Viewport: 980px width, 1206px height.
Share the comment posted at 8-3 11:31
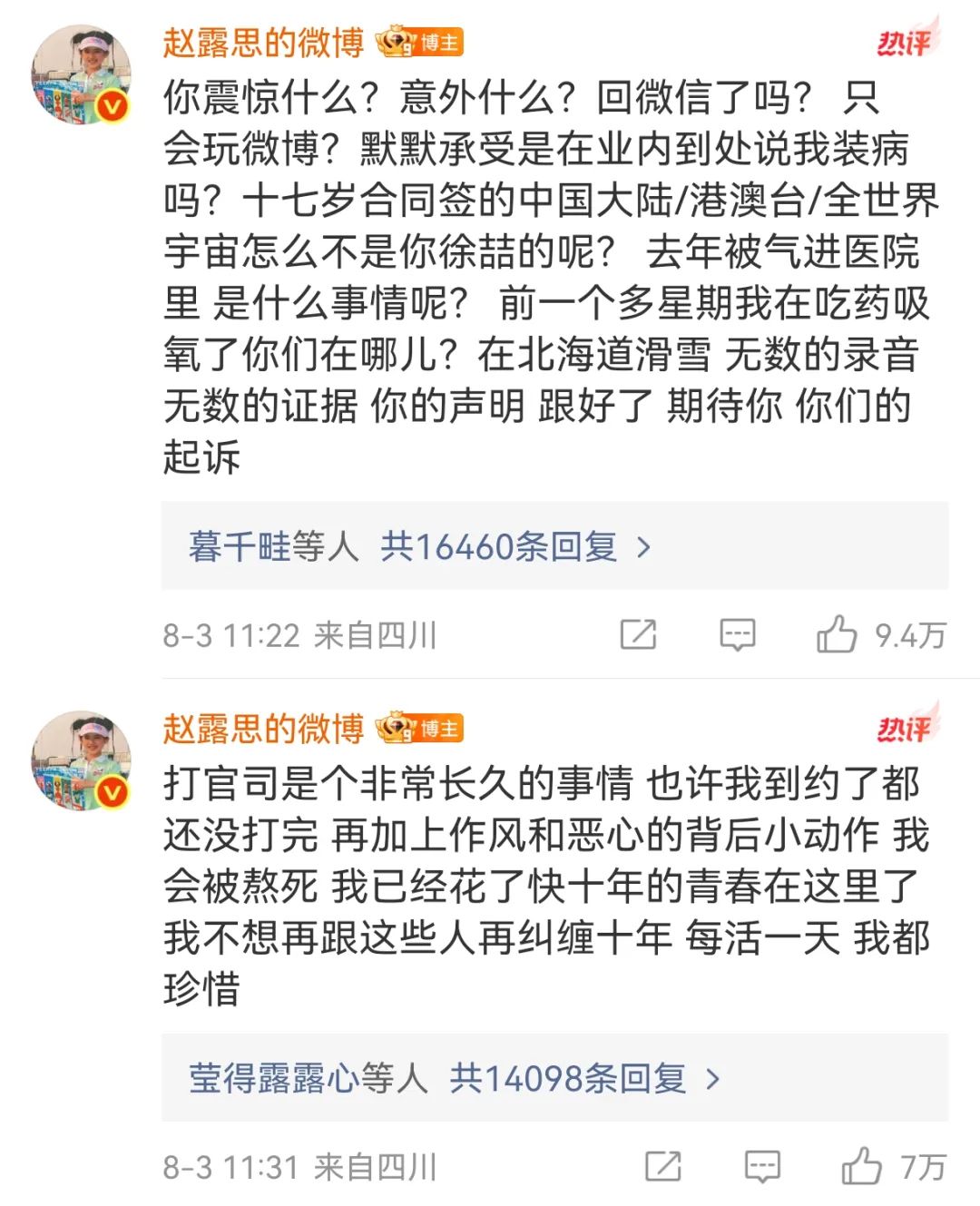tap(663, 1166)
